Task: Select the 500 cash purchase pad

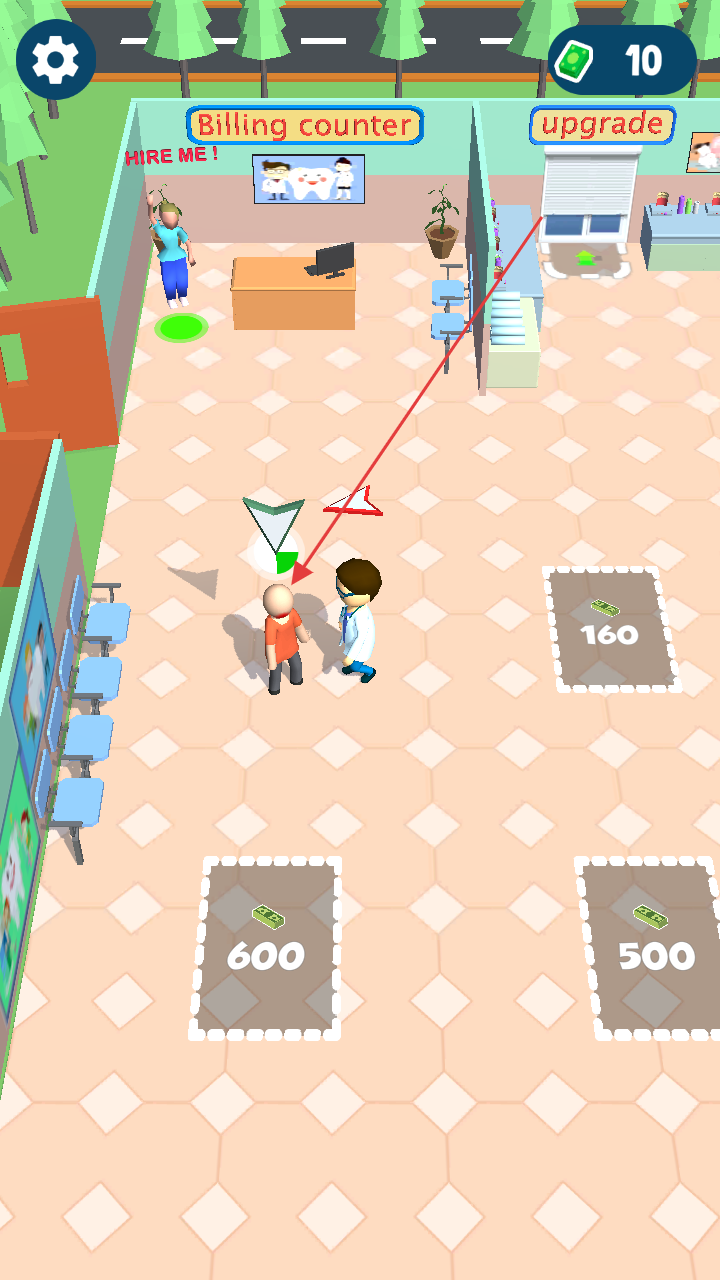Action: point(652,948)
